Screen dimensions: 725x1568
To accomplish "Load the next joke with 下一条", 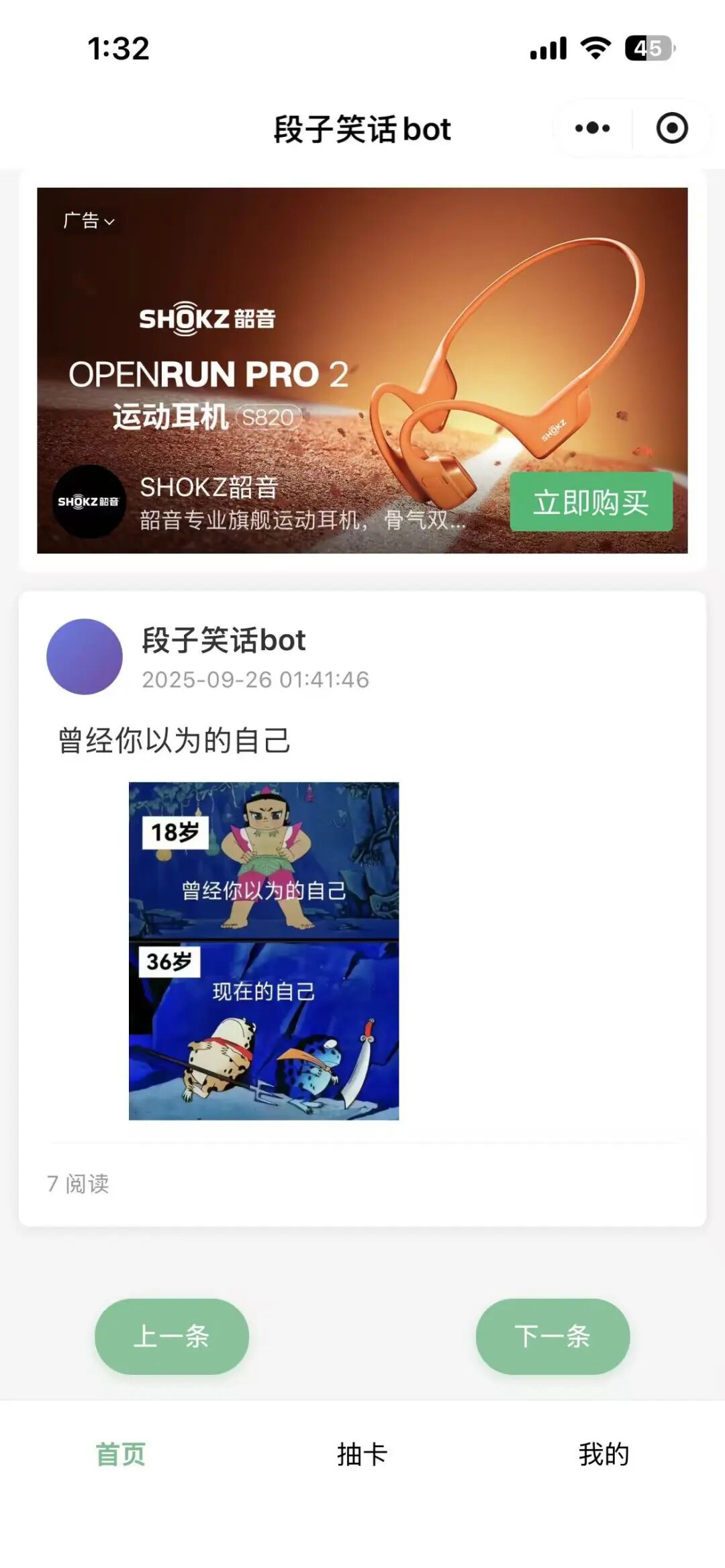I will pos(552,1336).
